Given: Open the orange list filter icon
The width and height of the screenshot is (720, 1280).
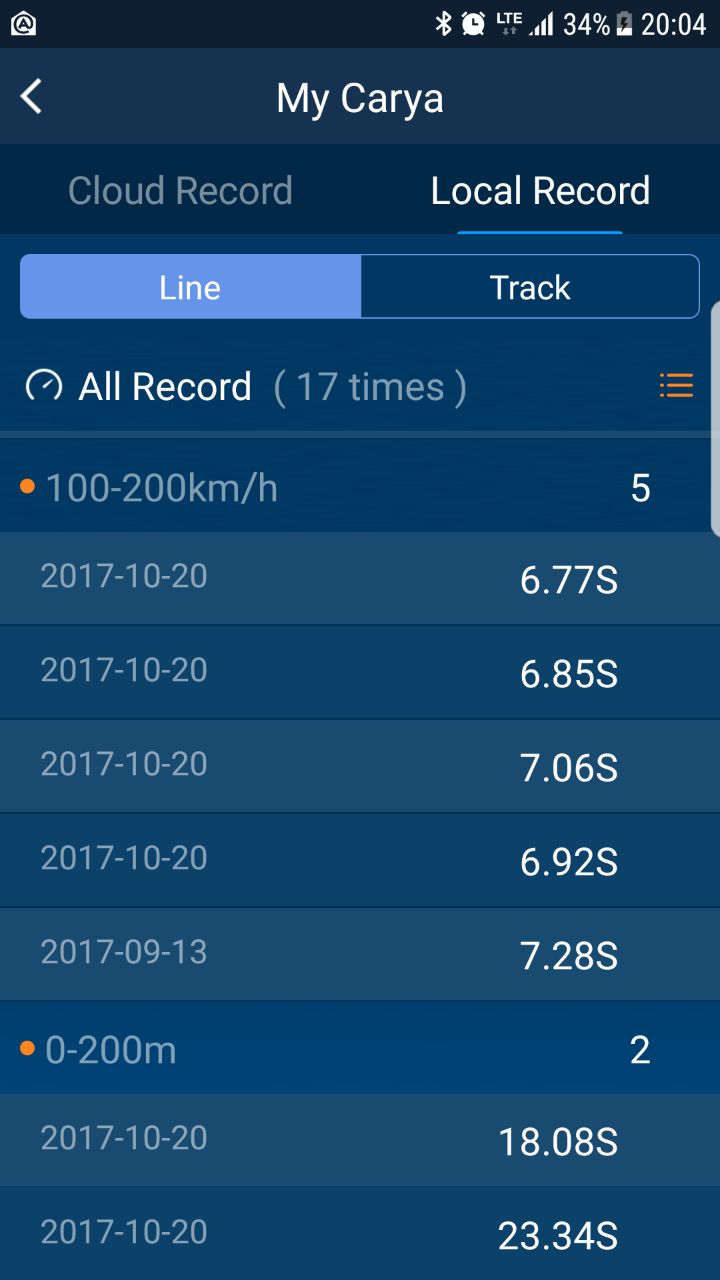Looking at the screenshot, I should click(676, 386).
